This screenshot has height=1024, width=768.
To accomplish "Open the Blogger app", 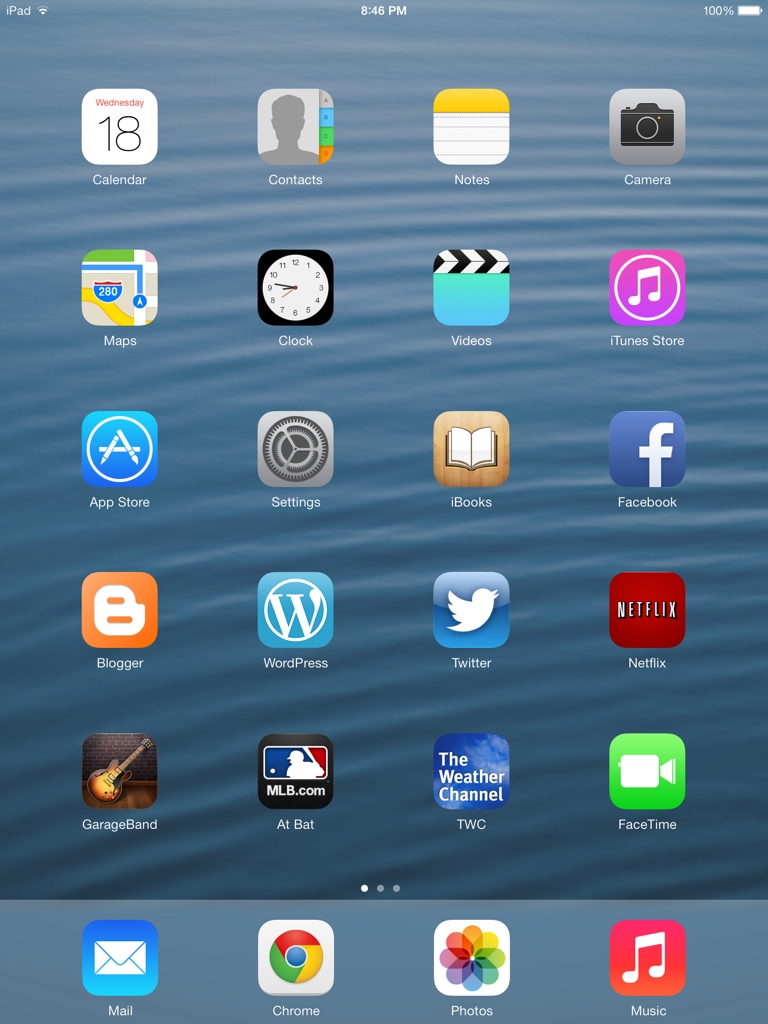I will click(x=119, y=610).
